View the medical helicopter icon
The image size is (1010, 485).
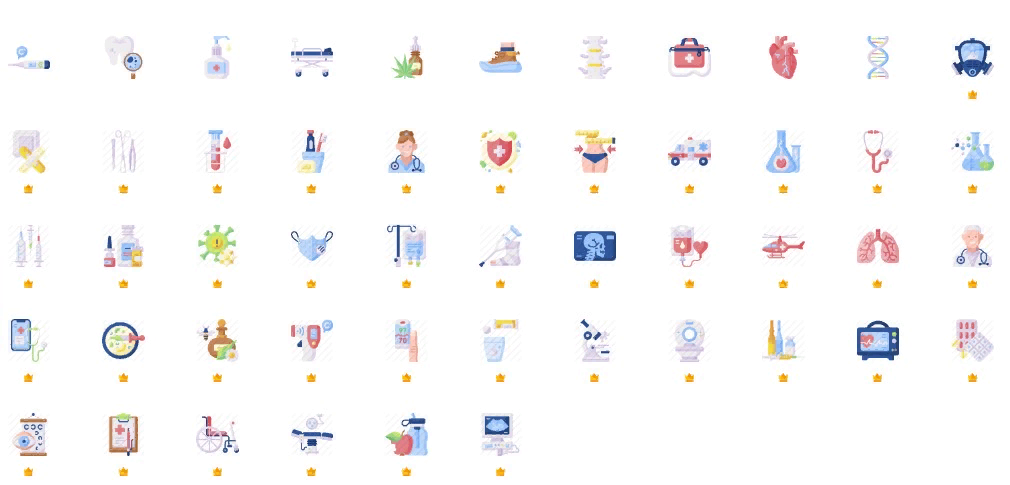tap(783, 245)
